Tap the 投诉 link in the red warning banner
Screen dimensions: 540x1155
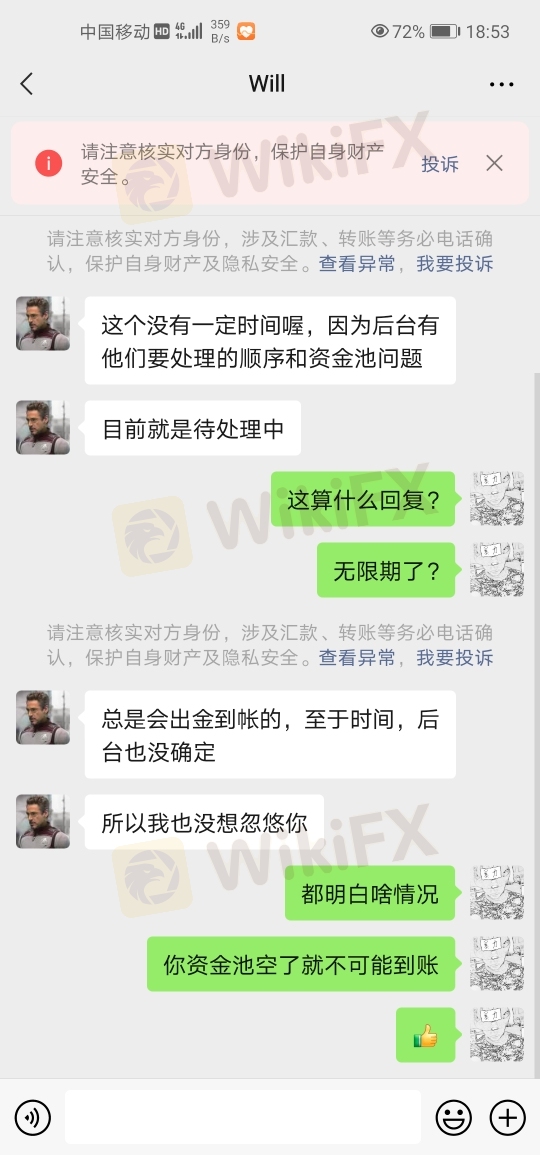(x=440, y=164)
